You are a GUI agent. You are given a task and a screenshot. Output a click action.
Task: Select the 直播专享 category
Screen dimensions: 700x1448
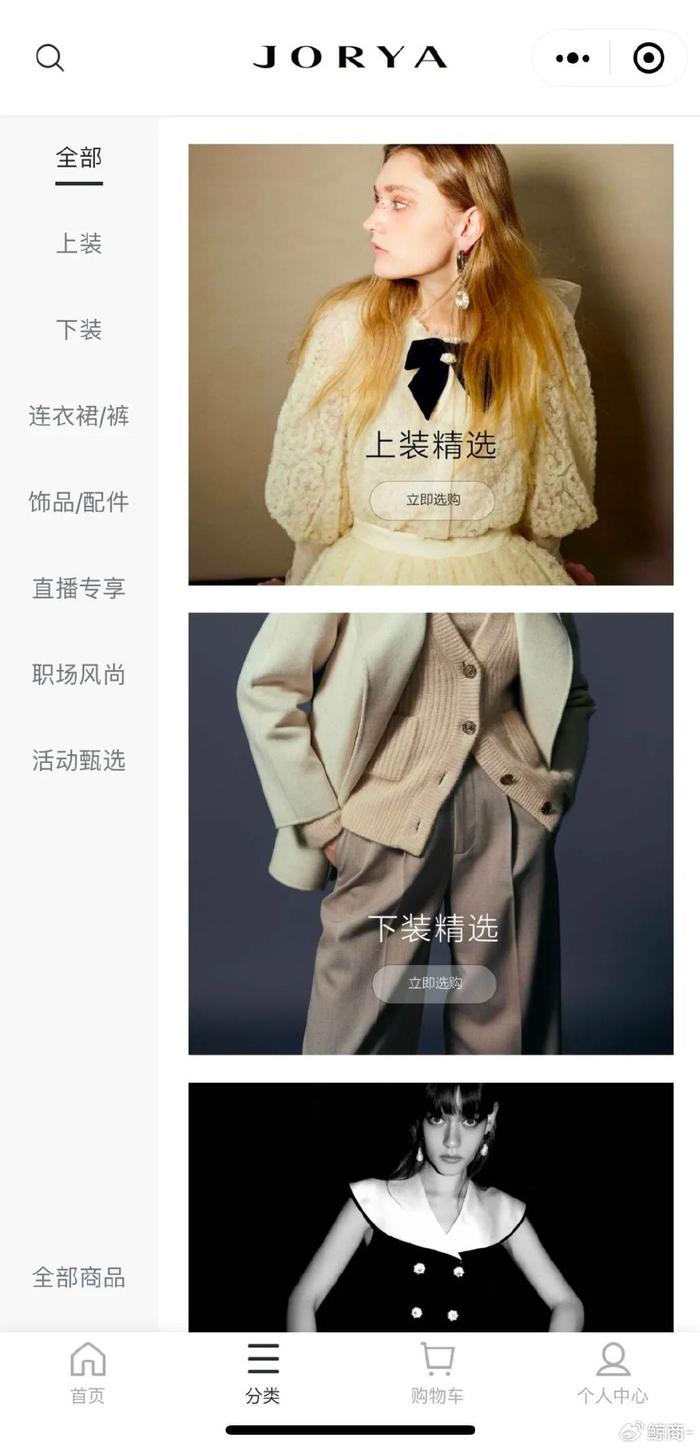(x=79, y=588)
